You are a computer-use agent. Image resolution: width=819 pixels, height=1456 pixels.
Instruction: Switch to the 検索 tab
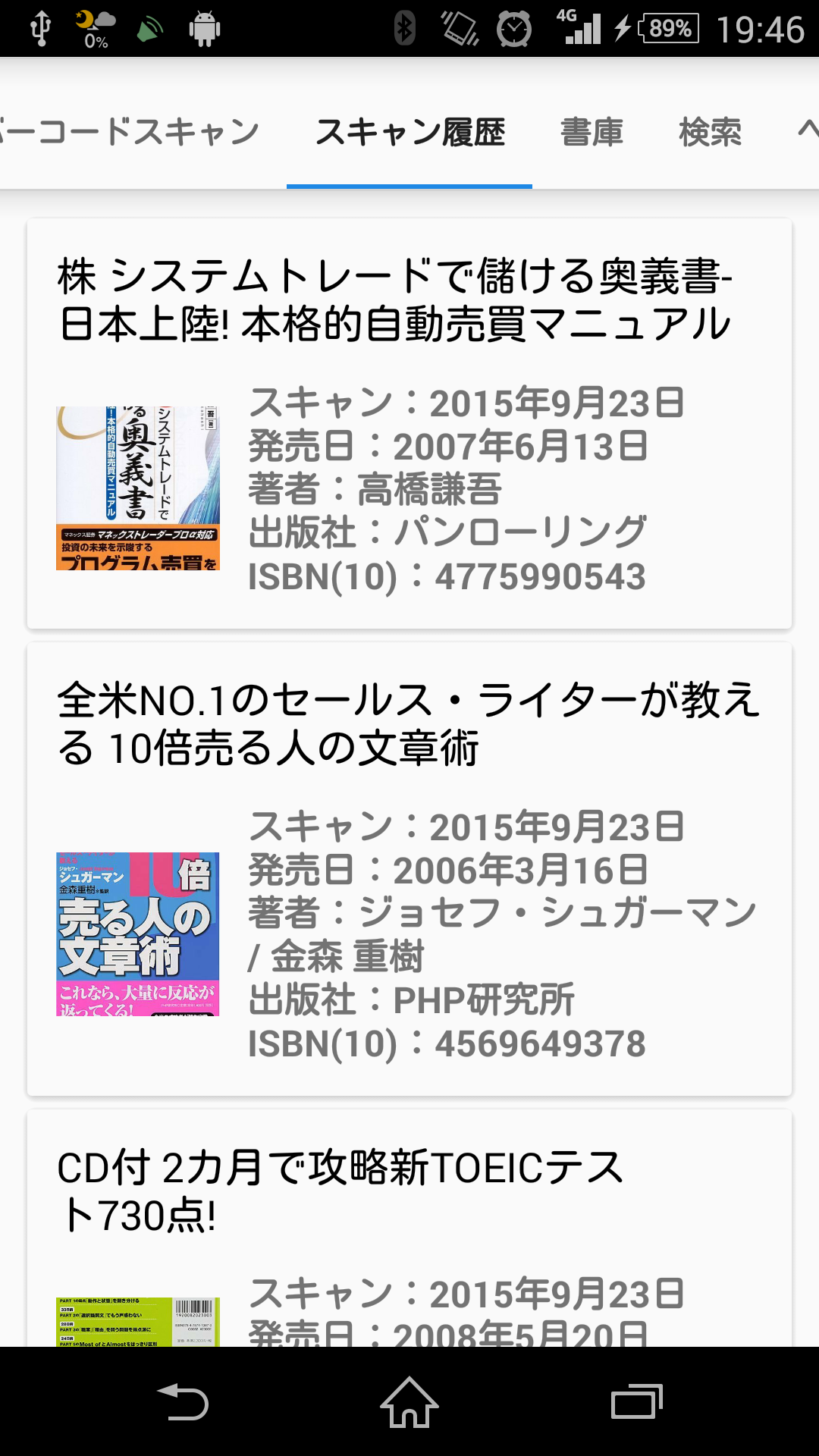[711, 131]
